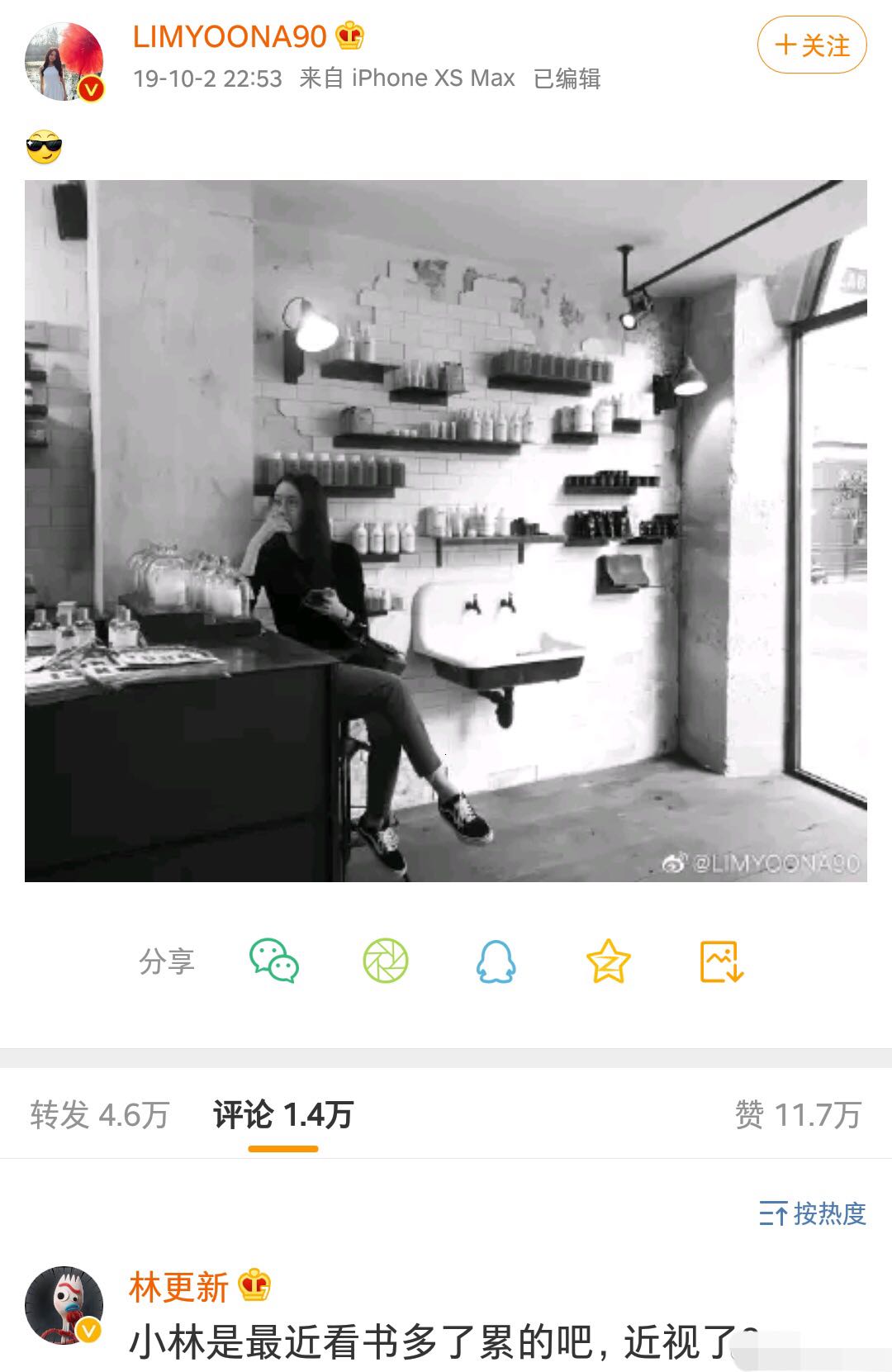Open the 赞 likes tab

point(798,1115)
